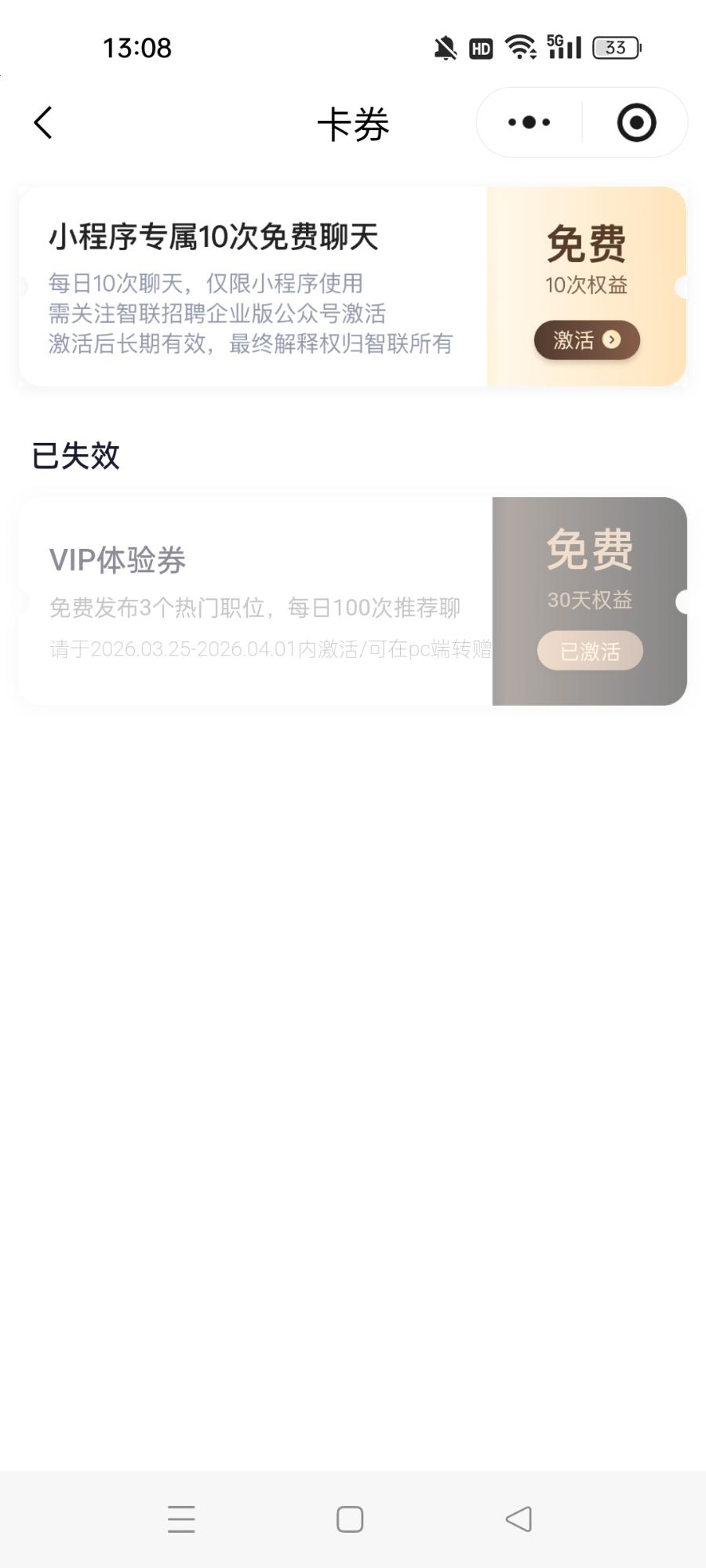Tap the back arrow at top left
The height and width of the screenshot is (1568, 706).
click(x=43, y=122)
